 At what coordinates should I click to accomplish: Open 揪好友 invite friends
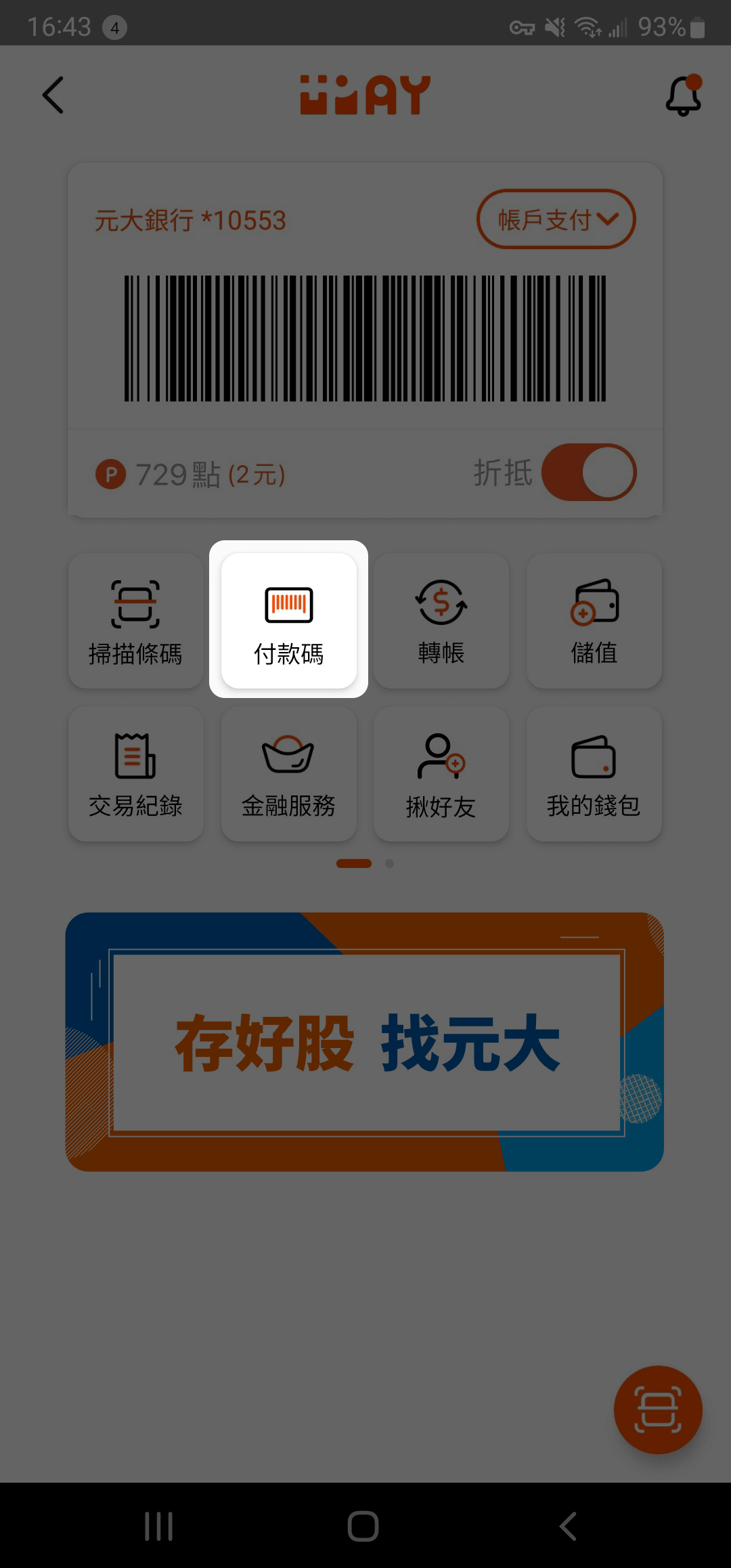click(441, 774)
